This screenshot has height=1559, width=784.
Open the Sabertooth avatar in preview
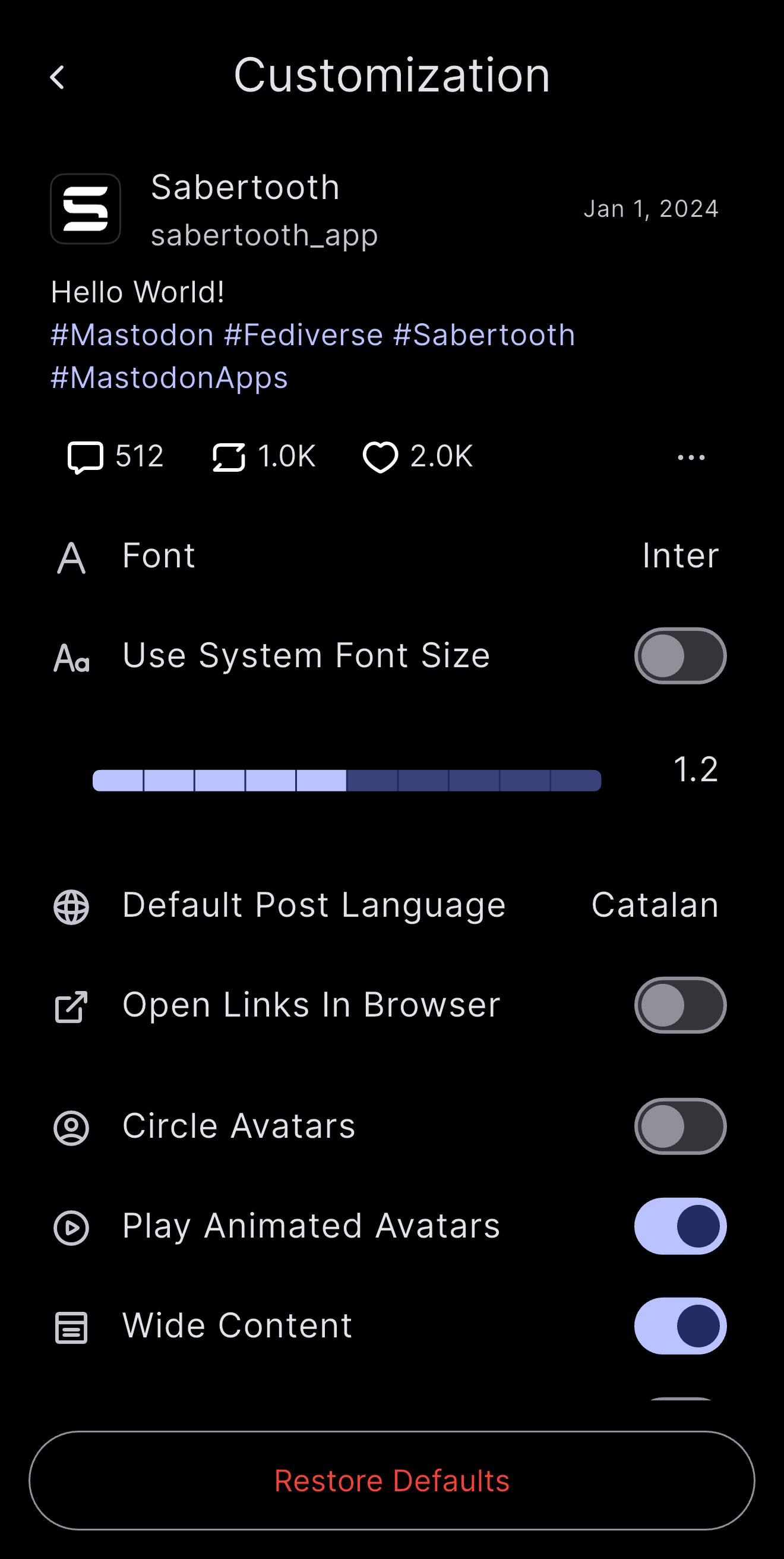click(86, 209)
